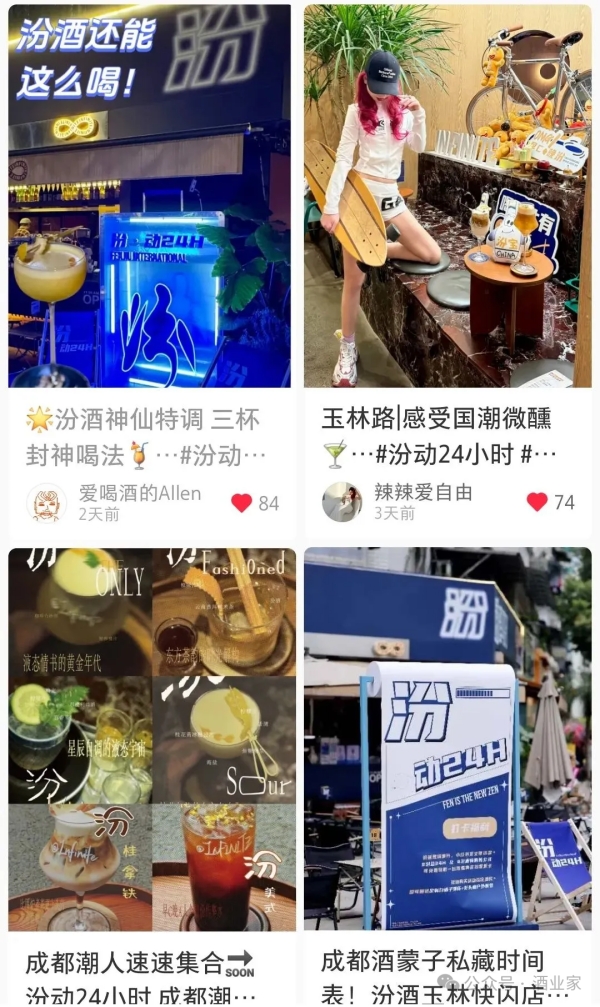View the profile of author 爱喝酒的Allen

click(46, 503)
